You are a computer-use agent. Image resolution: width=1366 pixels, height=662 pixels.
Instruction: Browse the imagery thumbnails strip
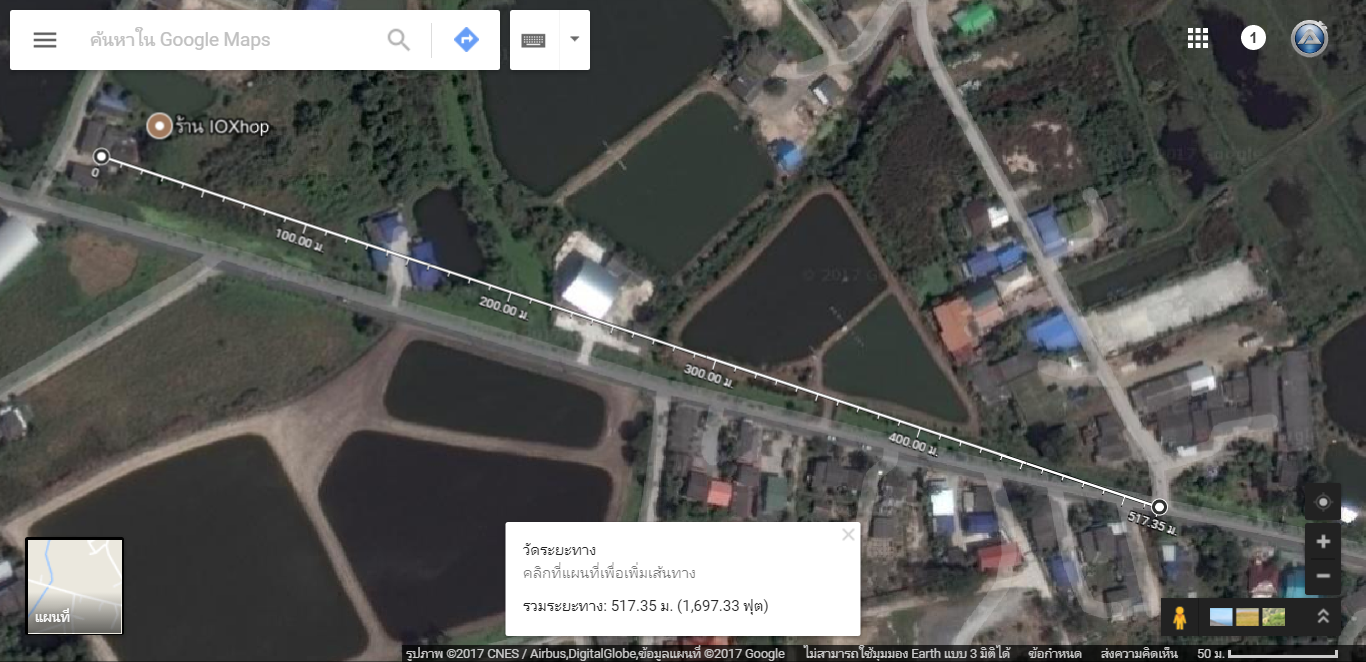1247,617
